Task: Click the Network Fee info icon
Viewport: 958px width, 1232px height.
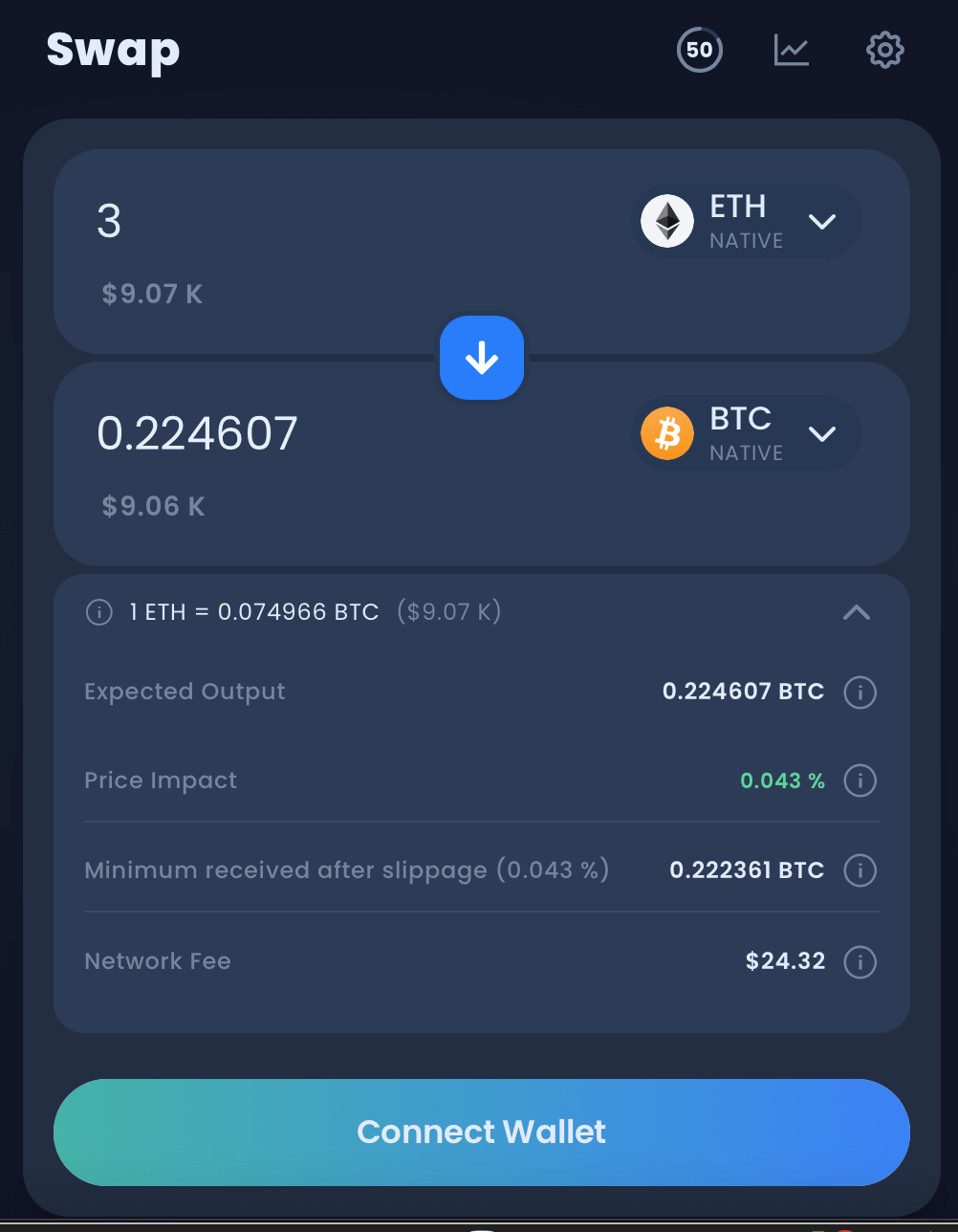Action: point(860,961)
